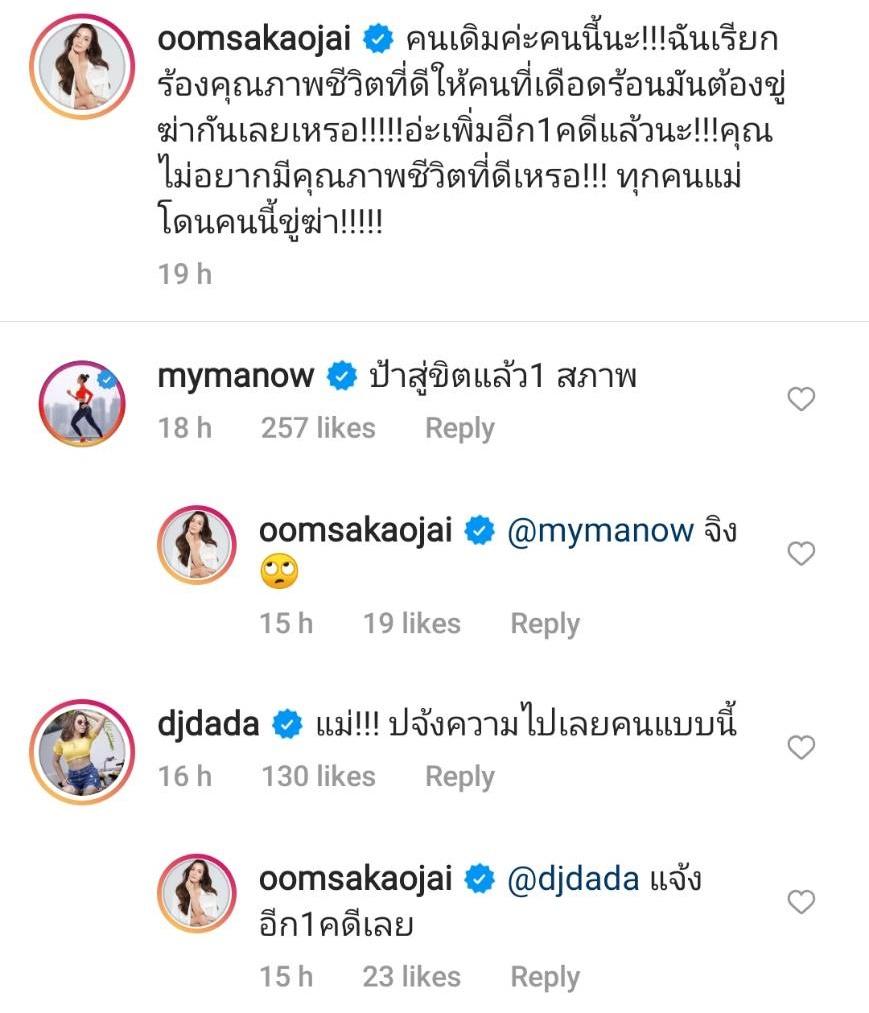
Task: Reply to oomsakaojai's @djdada comment
Action: click(x=545, y=976)
